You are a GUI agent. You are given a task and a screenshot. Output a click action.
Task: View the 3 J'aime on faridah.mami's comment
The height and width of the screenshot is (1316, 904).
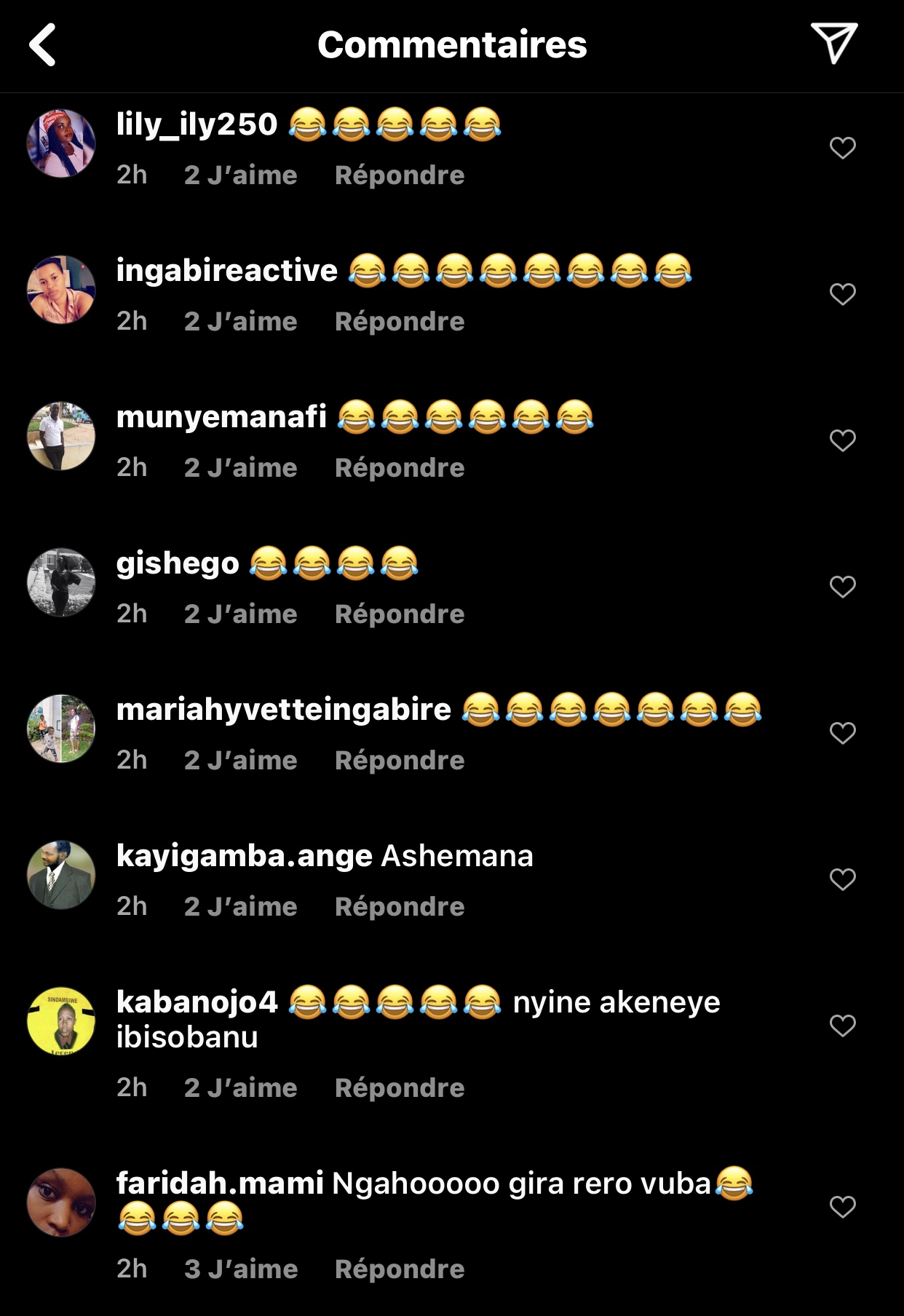coord(241,1269)
